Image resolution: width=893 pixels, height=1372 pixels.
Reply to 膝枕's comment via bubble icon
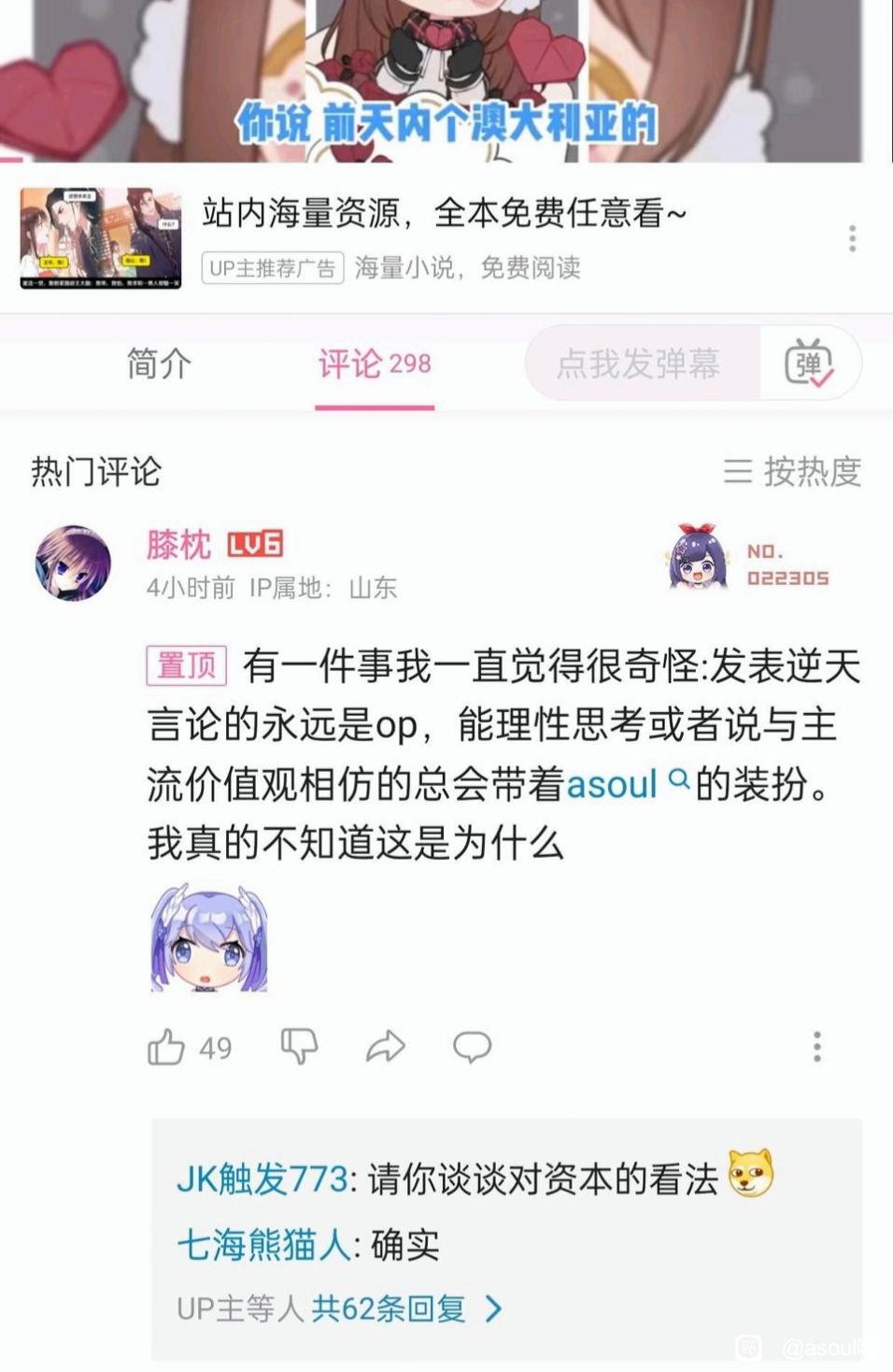coord(472,1047)
